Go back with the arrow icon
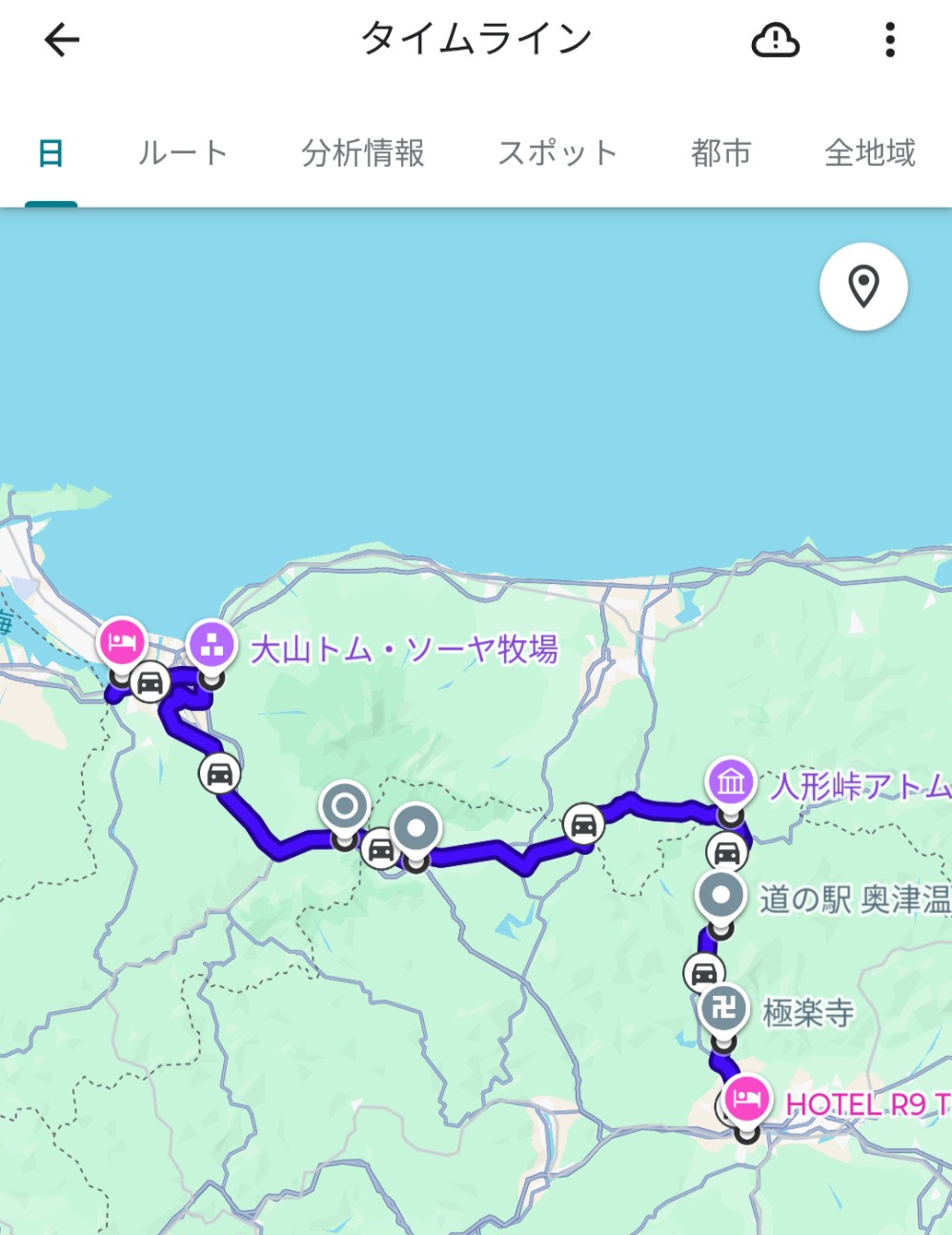The image size is (952, 1235). (62, 40)
